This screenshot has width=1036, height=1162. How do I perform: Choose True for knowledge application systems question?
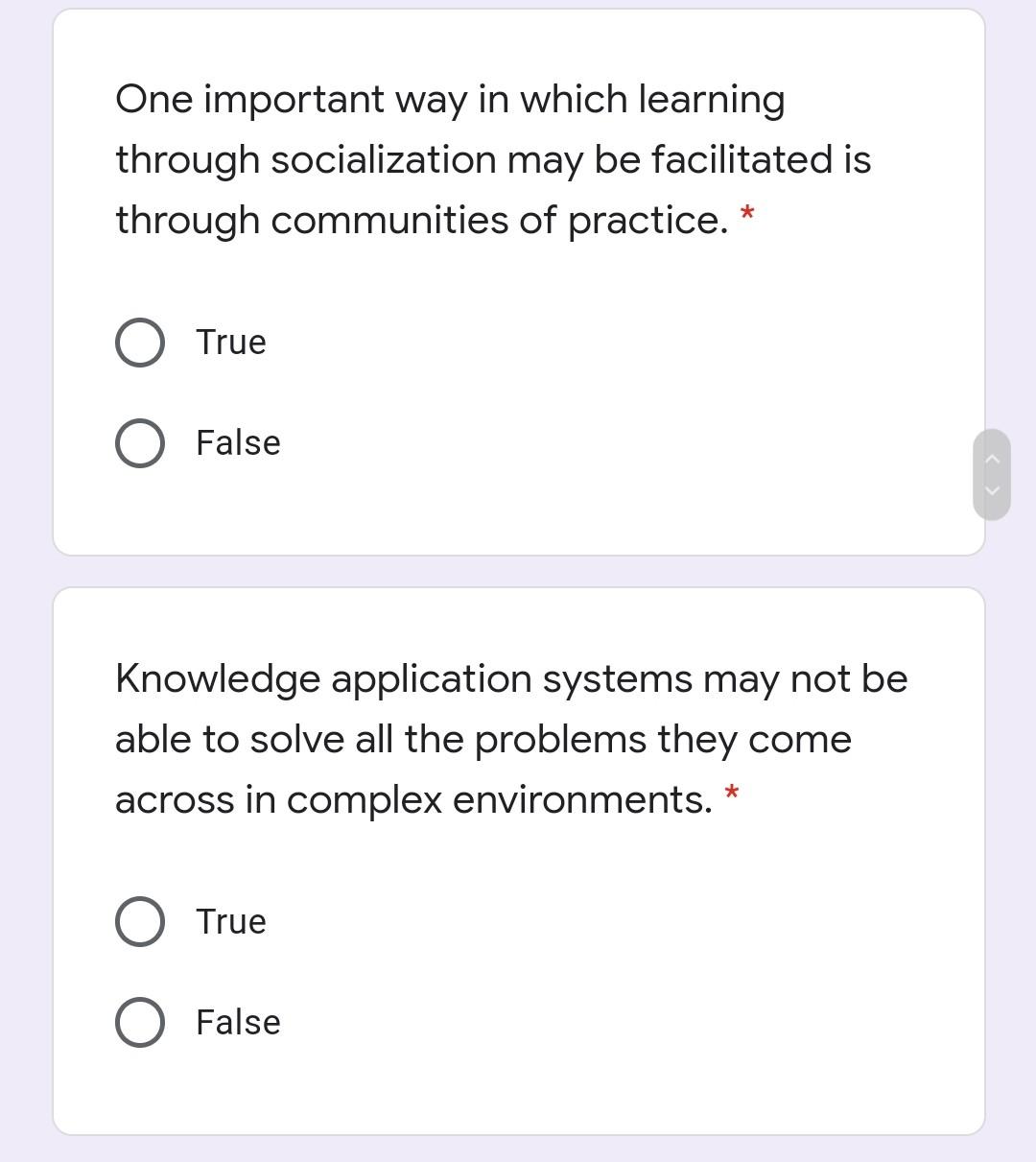140,922
